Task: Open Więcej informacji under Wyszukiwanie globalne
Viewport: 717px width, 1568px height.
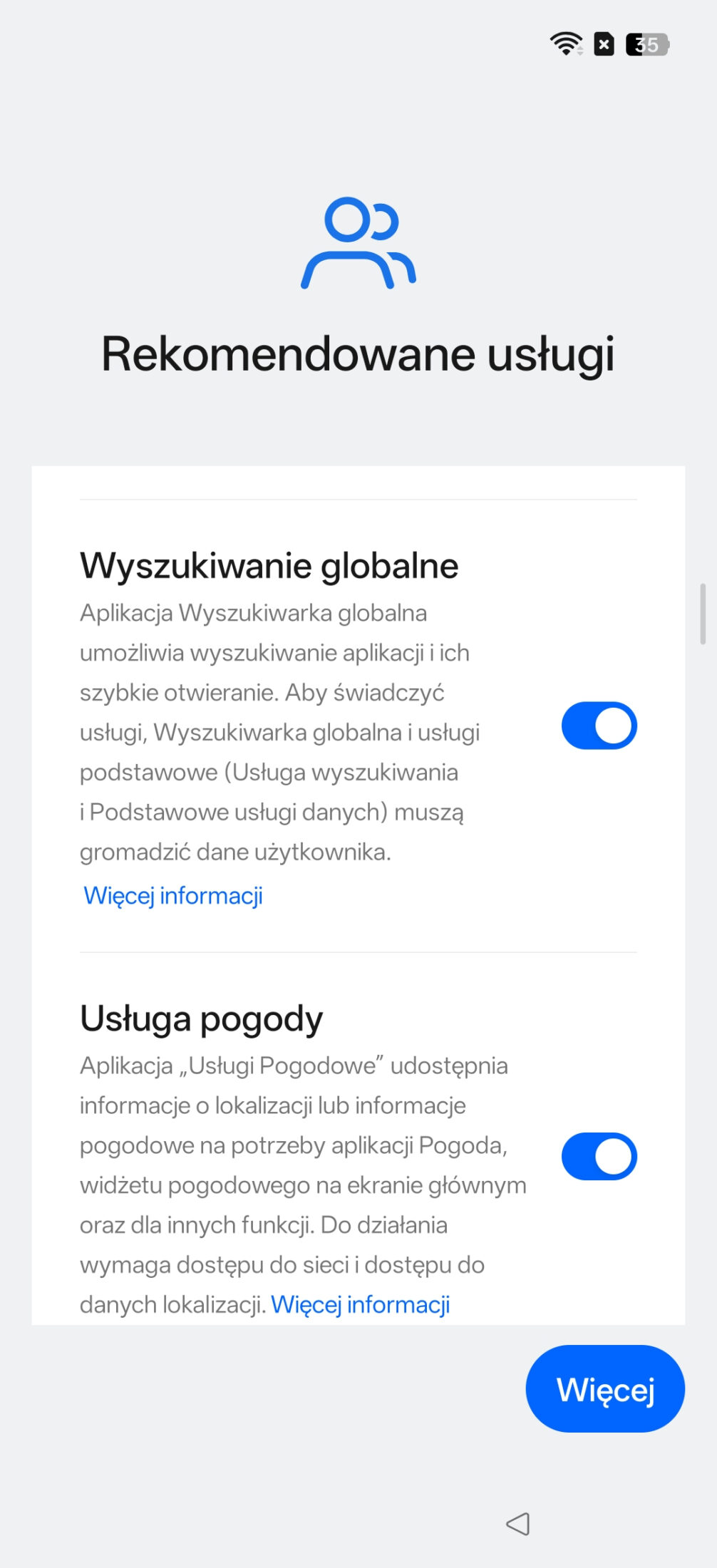Action: coord(173,895)
